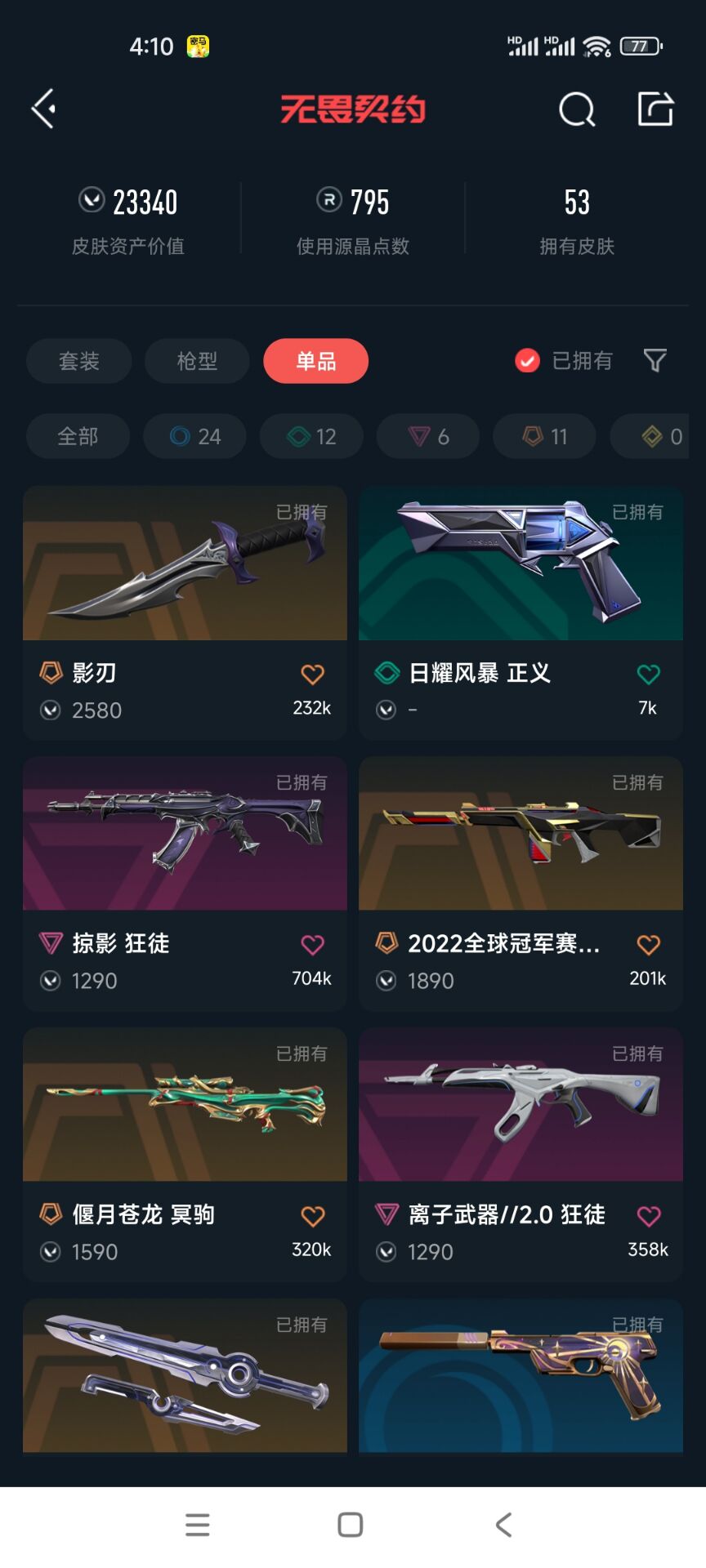Like the 离子武器//2.0 狂徒 skin
706x1568 pixels.
point(648,1216)
